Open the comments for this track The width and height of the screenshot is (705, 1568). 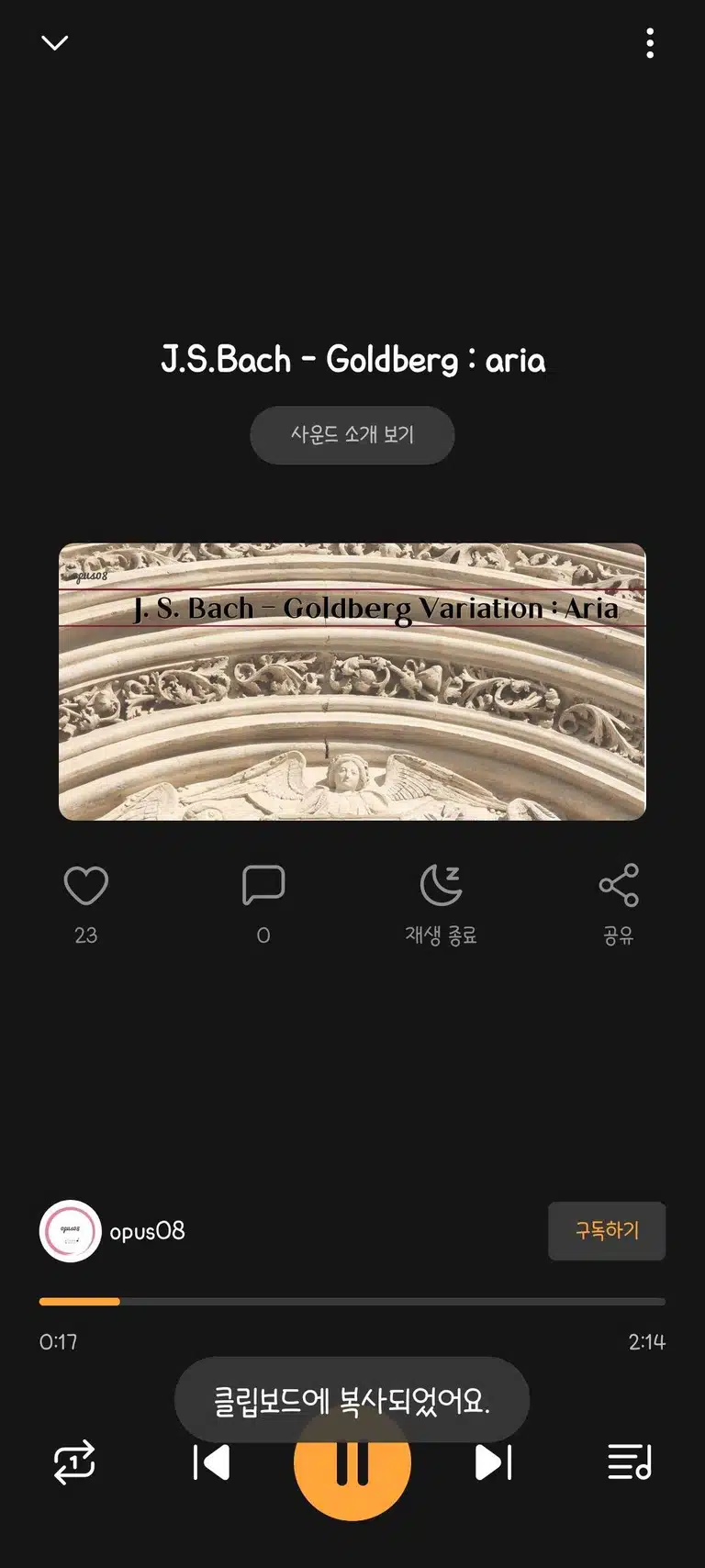point(263,886)
